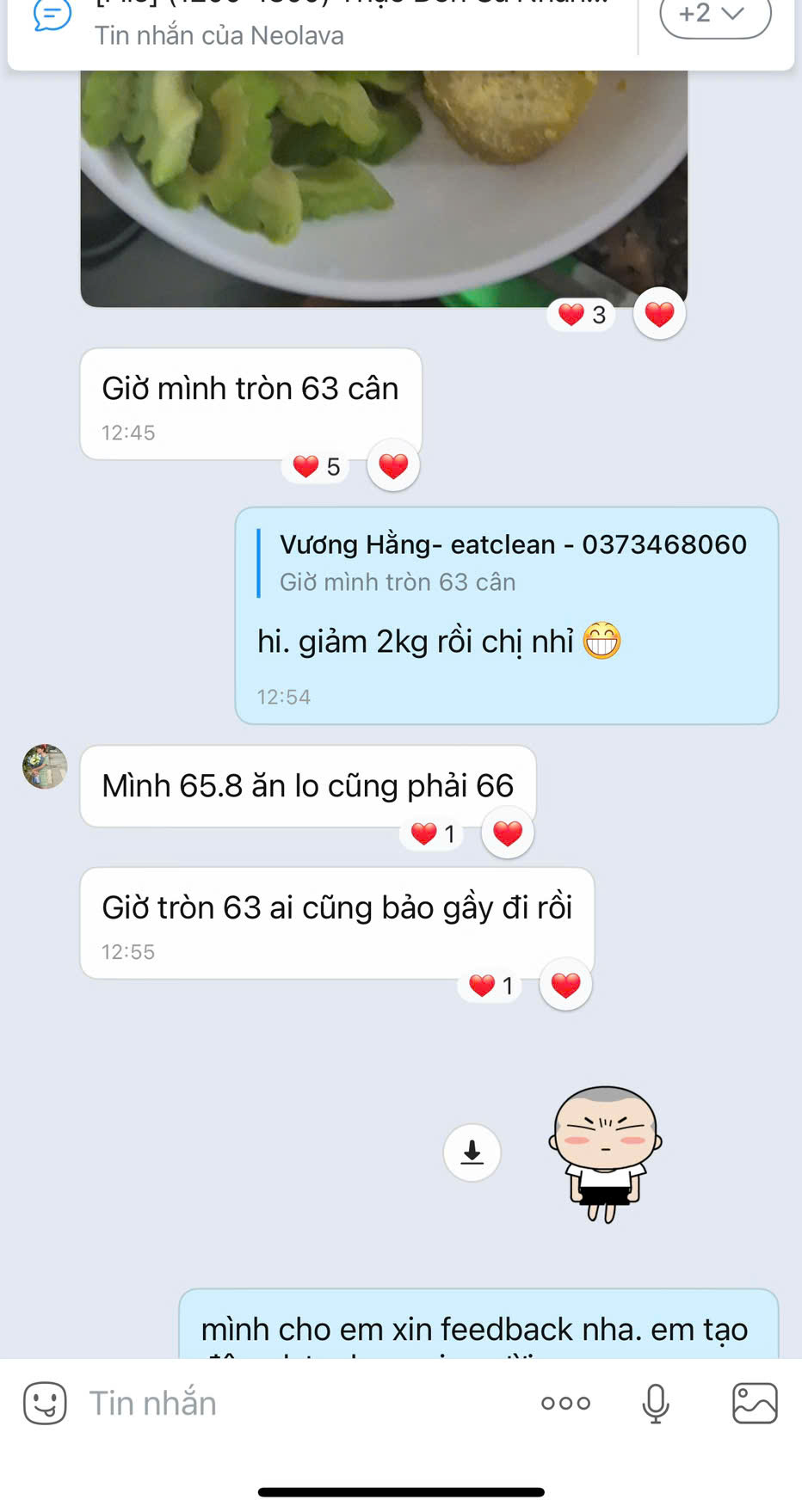Tap the three-dot more options icon
The width and height of the screenshot is (802, 1512).
[x=565, y=1402]
